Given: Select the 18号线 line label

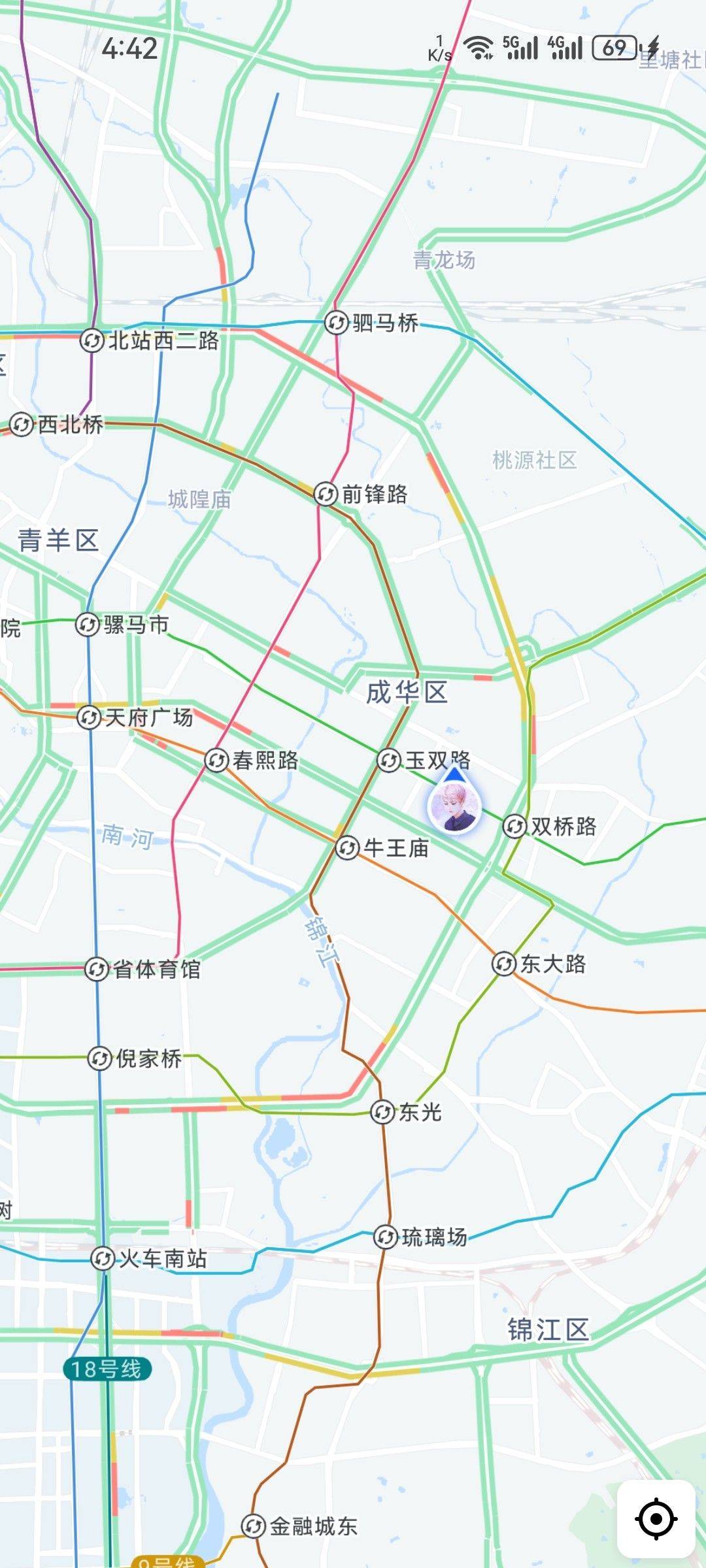Looking at the screenshot, I should tap(107, 1369).
